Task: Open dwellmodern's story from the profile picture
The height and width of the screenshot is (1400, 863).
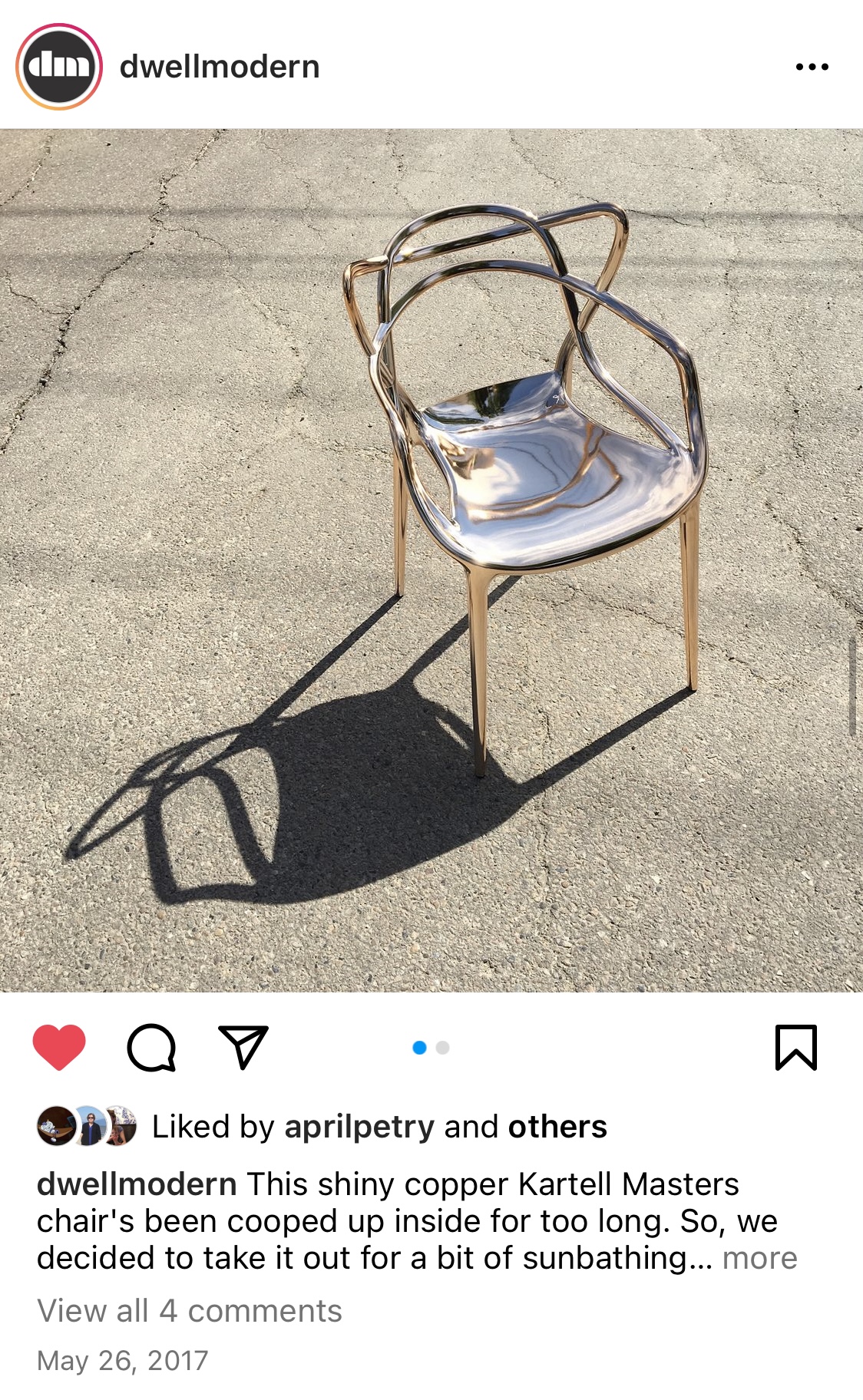Action: pos(59,67)
